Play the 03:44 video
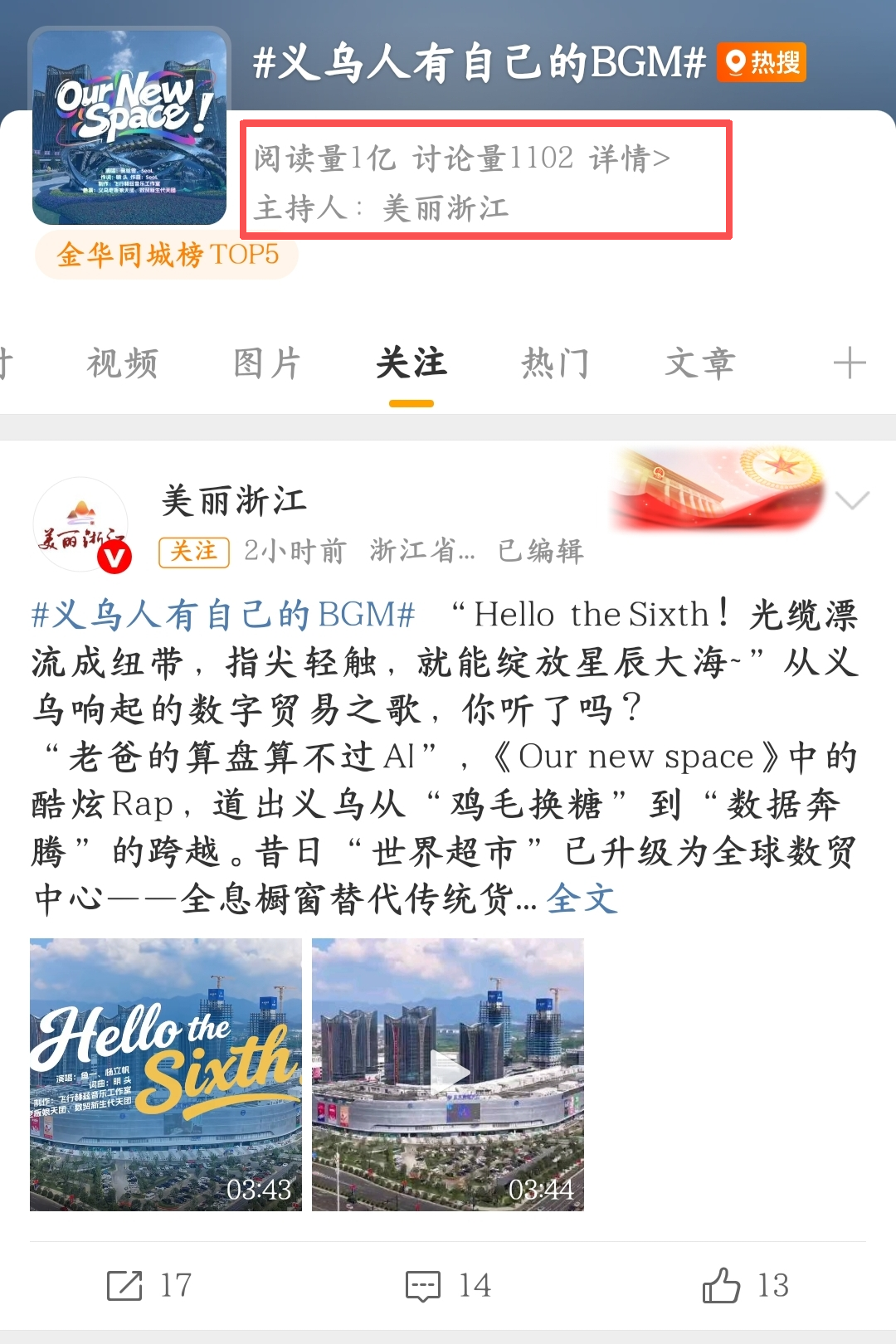This screenshot has height=1344, width=896. (448, 1074)
